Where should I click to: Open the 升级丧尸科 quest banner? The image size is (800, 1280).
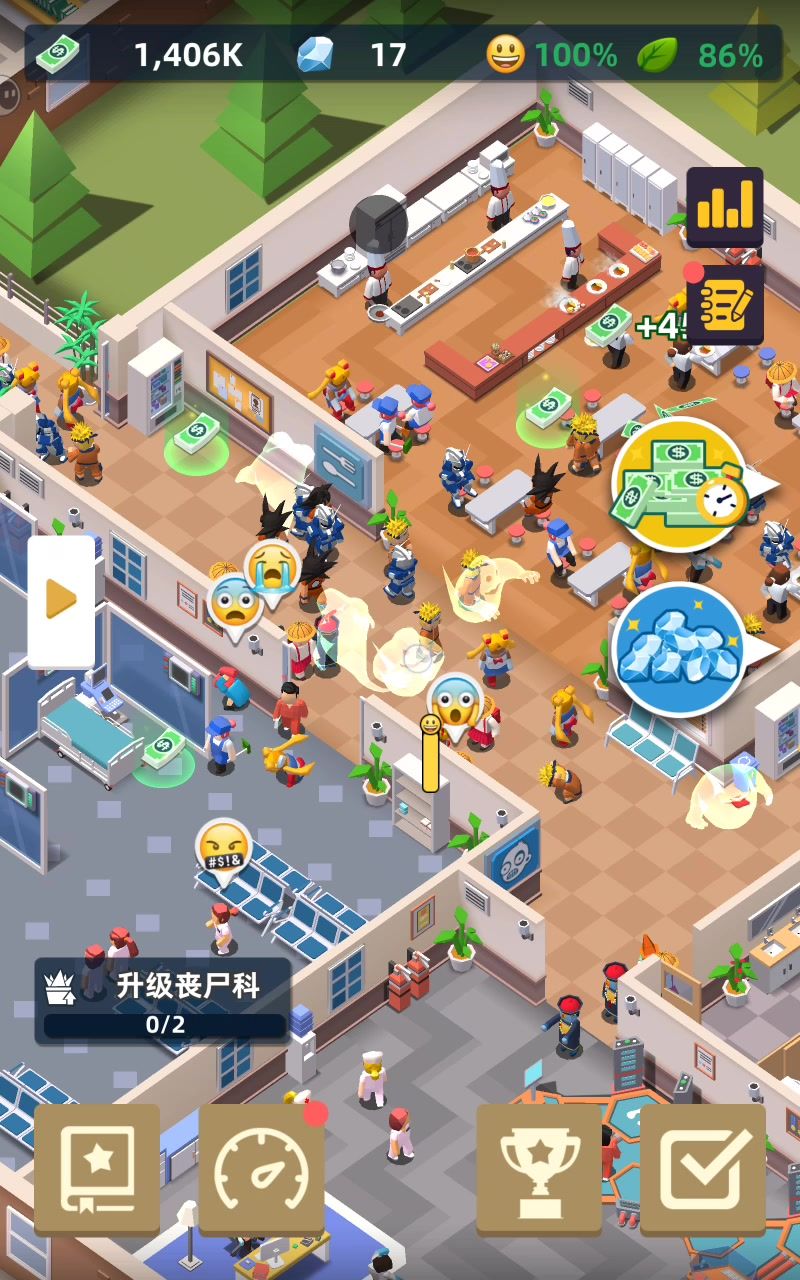[x=163, y=1002]
